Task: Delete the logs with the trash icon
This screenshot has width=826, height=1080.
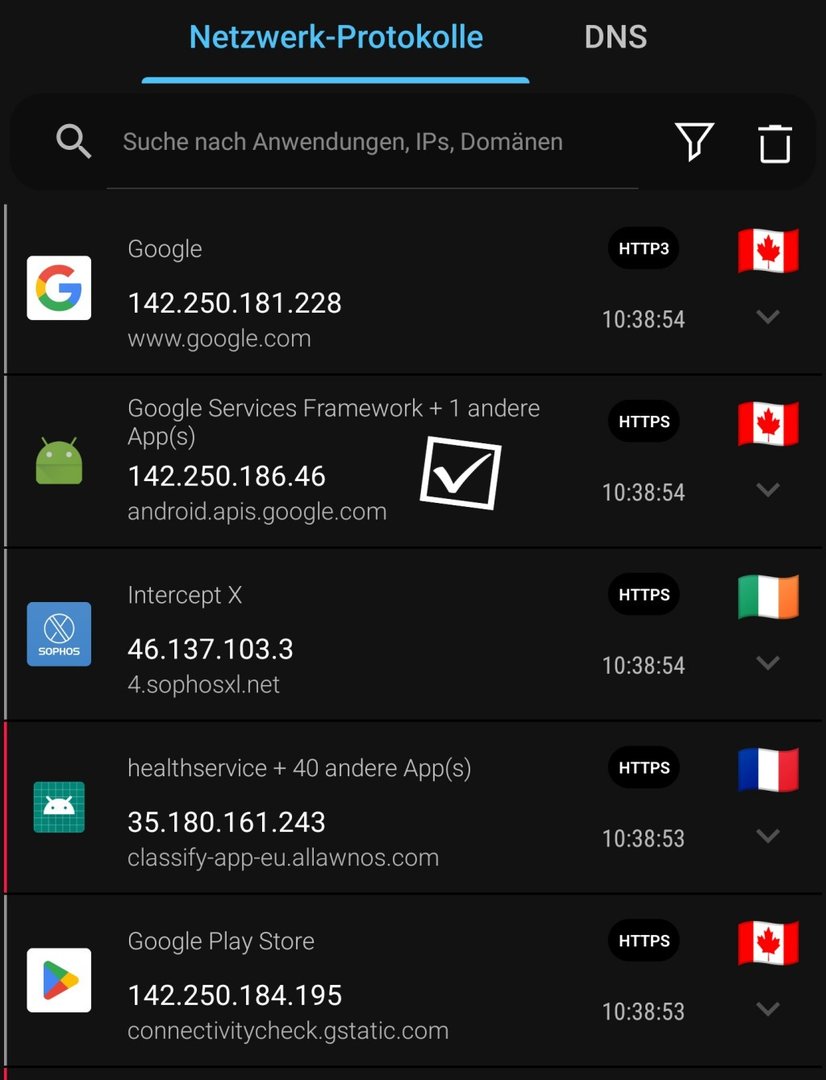Action: click(x=774, y=143)
